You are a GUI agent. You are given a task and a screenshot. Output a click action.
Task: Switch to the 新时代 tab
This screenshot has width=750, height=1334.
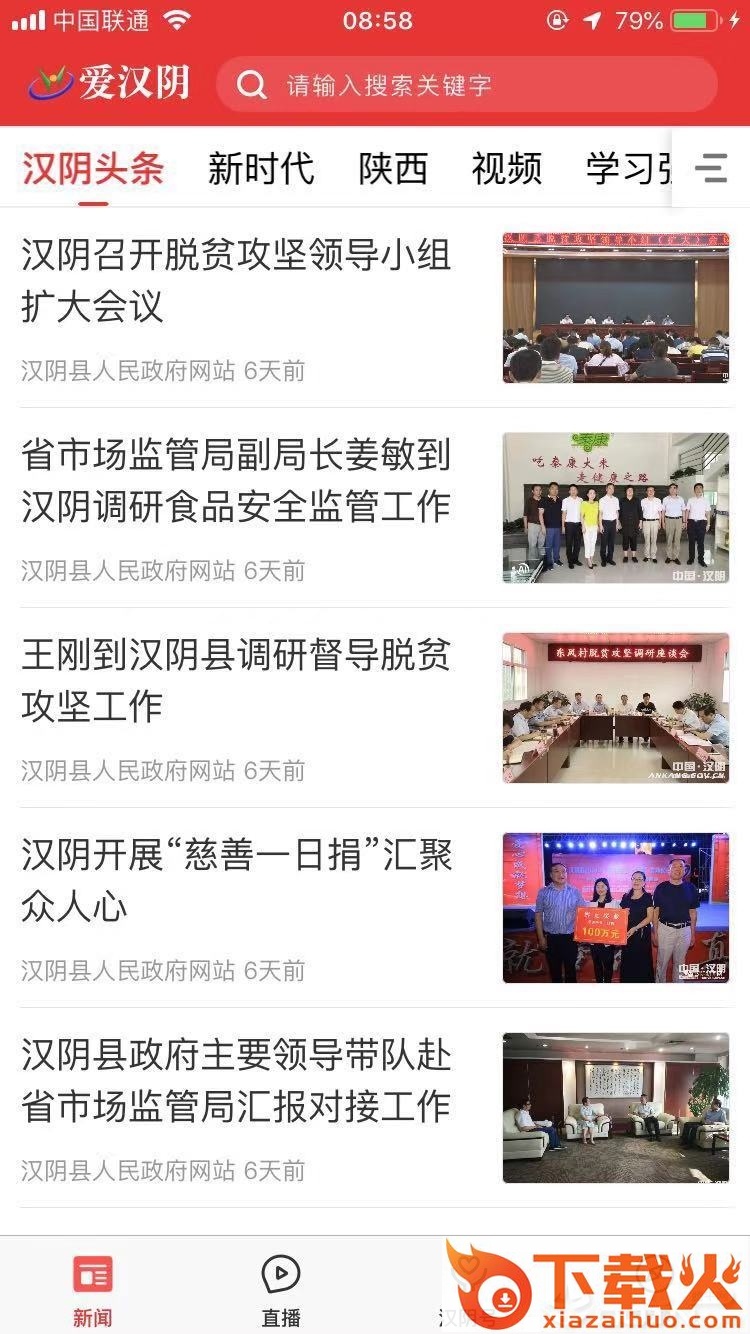pos(261,168)
